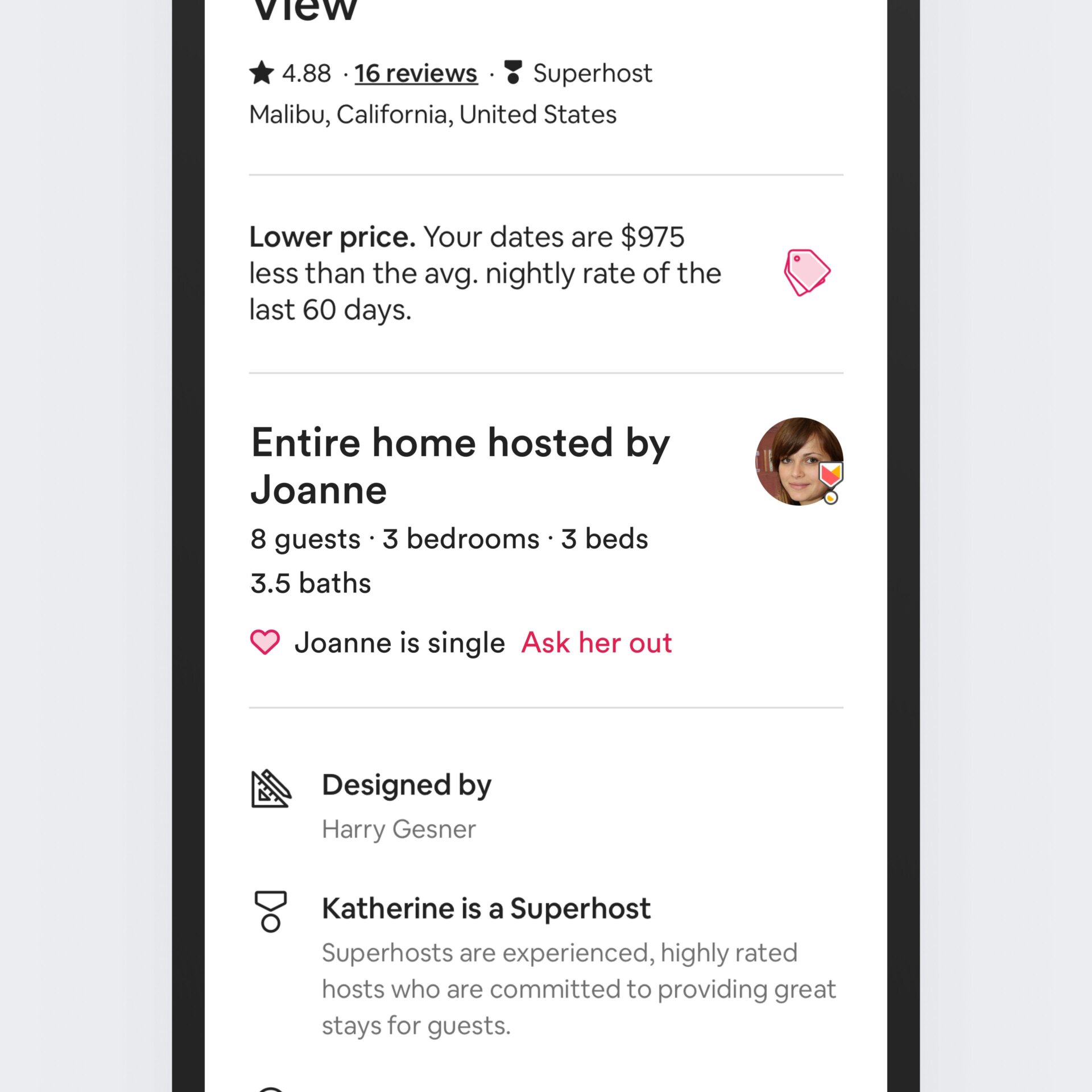Tap the Ask her out link
Image resolution: width=1092 pixels, height=1092 pixels.
point(597,643)
